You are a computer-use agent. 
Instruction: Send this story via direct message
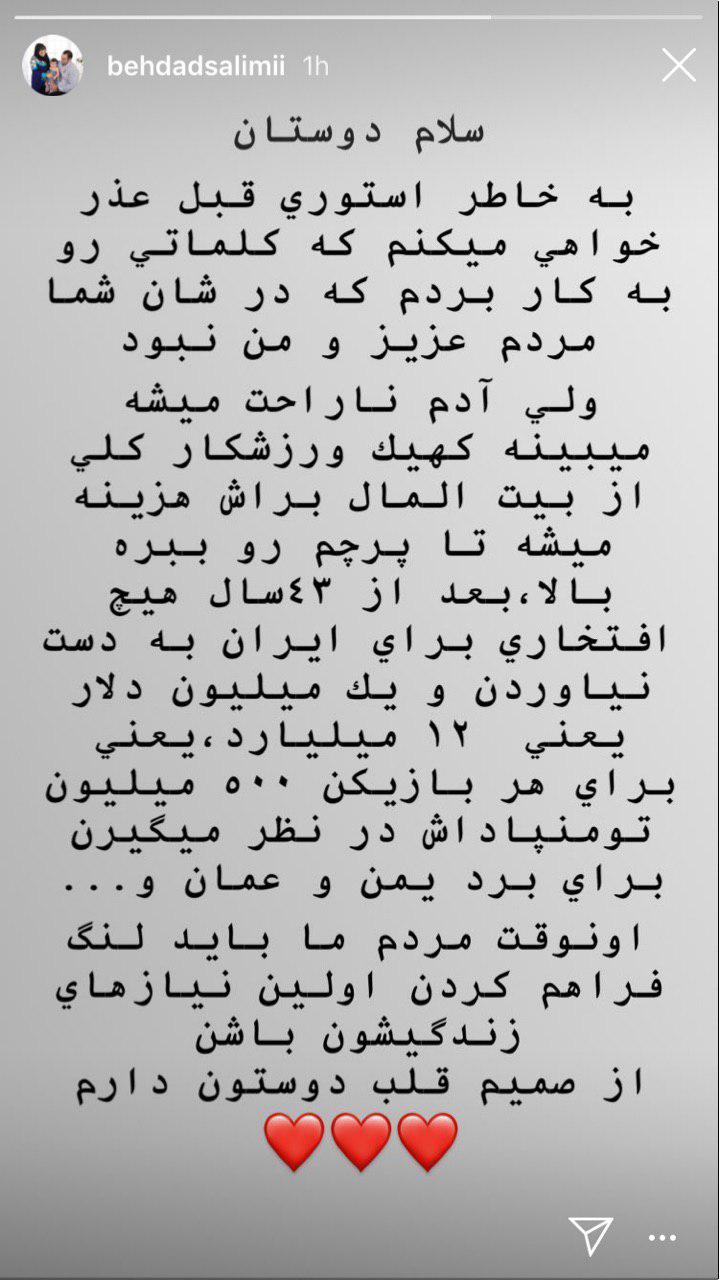point(589,1235)
